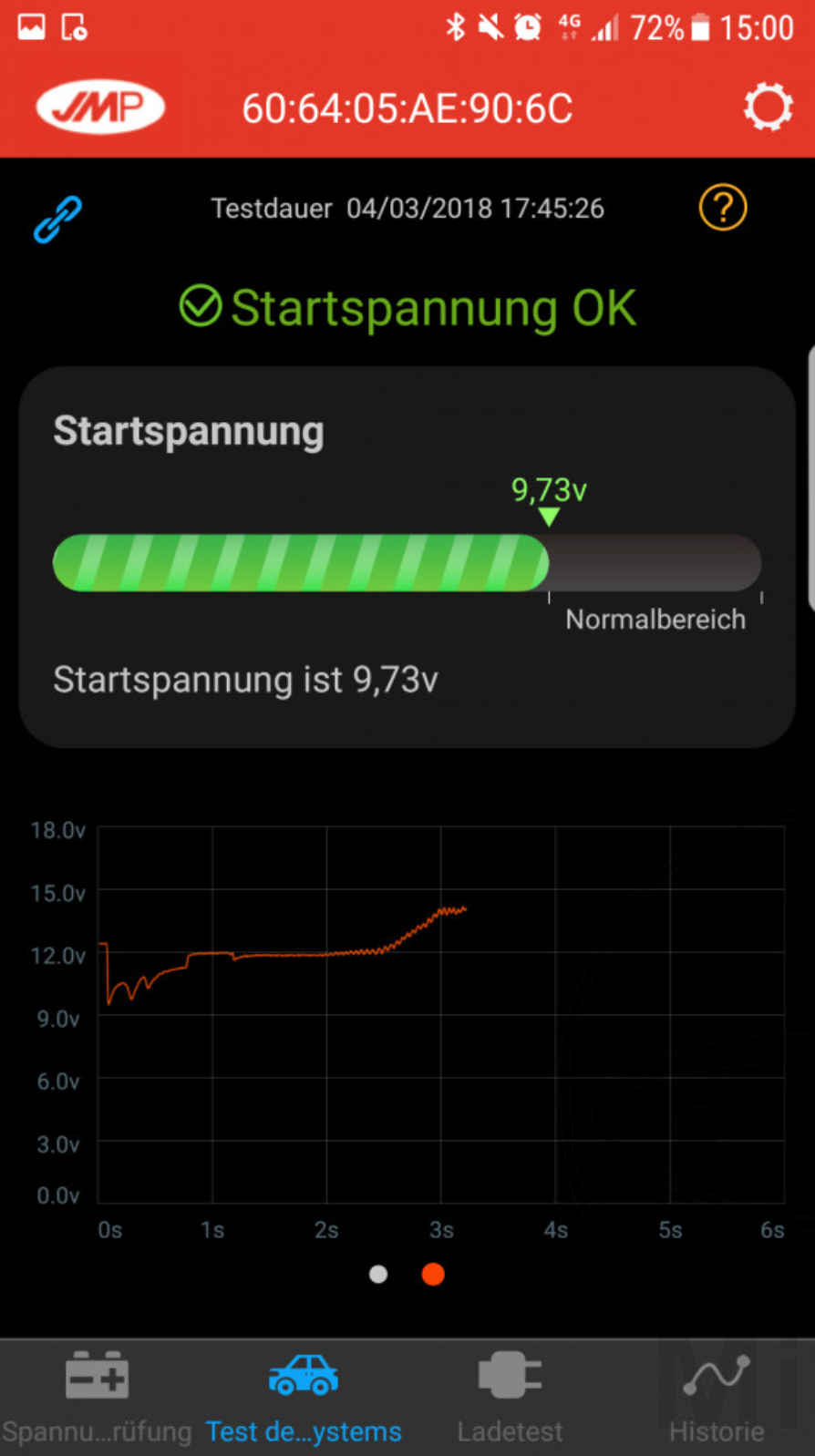Go to the Ladetest tab
The width and height of the screenshot is (815, 1456).
pyautogui.click(x=510, y=1399)
